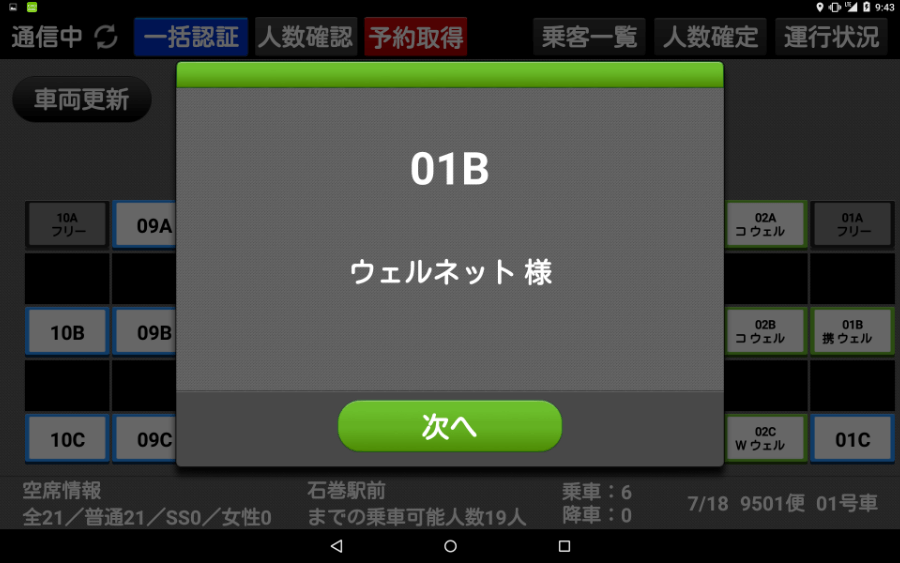The height and width of the screenshot is (563, 900).
Task: Select seat 10A フリー
Action: coord(67,224)
